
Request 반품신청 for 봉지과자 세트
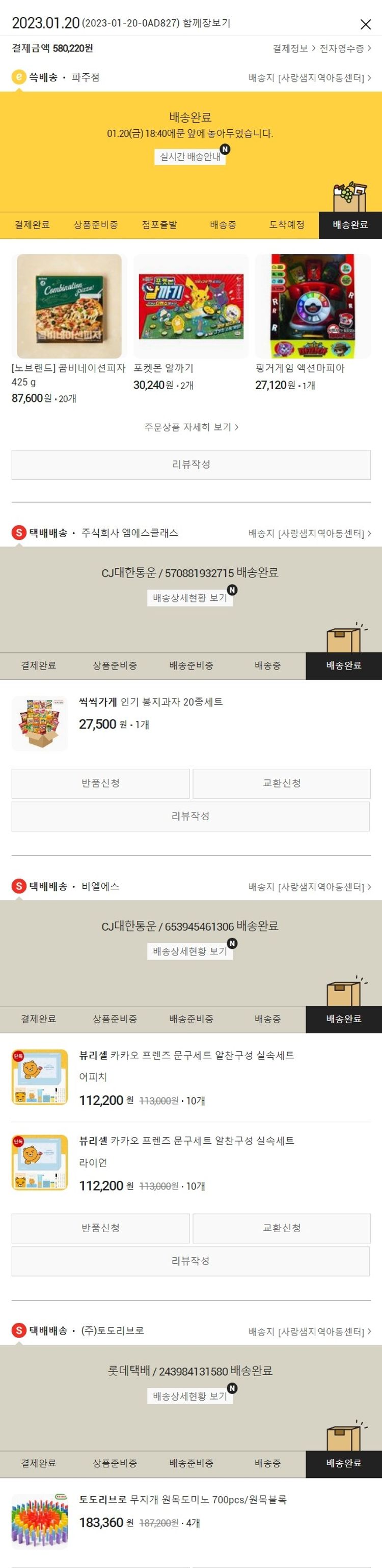pos(100,783)
